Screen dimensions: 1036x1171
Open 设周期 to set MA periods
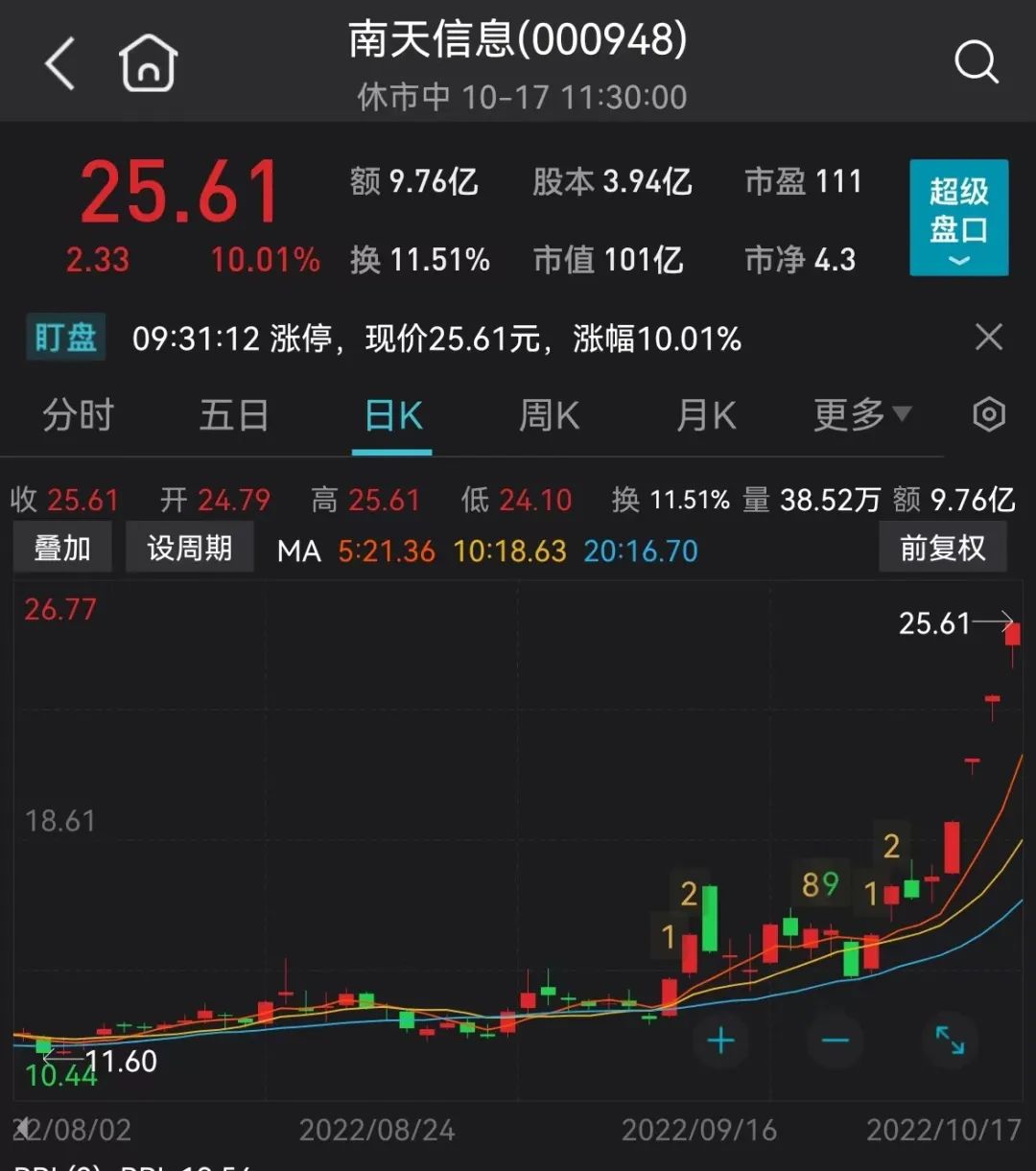coord(189,549)
